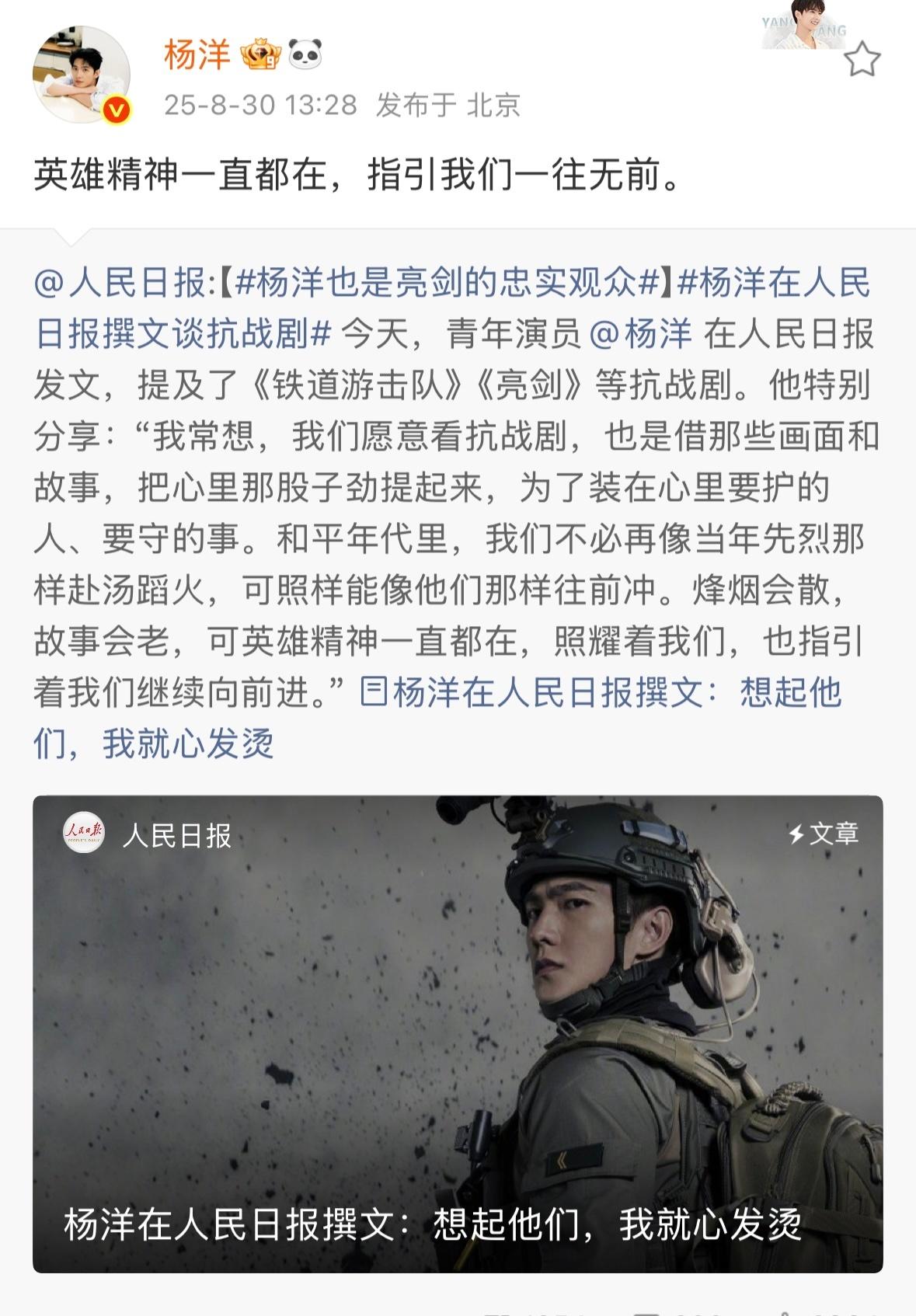Favorite this post with the star icon
The height and width of the screenshot is (1316, 916).
pyautogui.click(x=862, y=60)
